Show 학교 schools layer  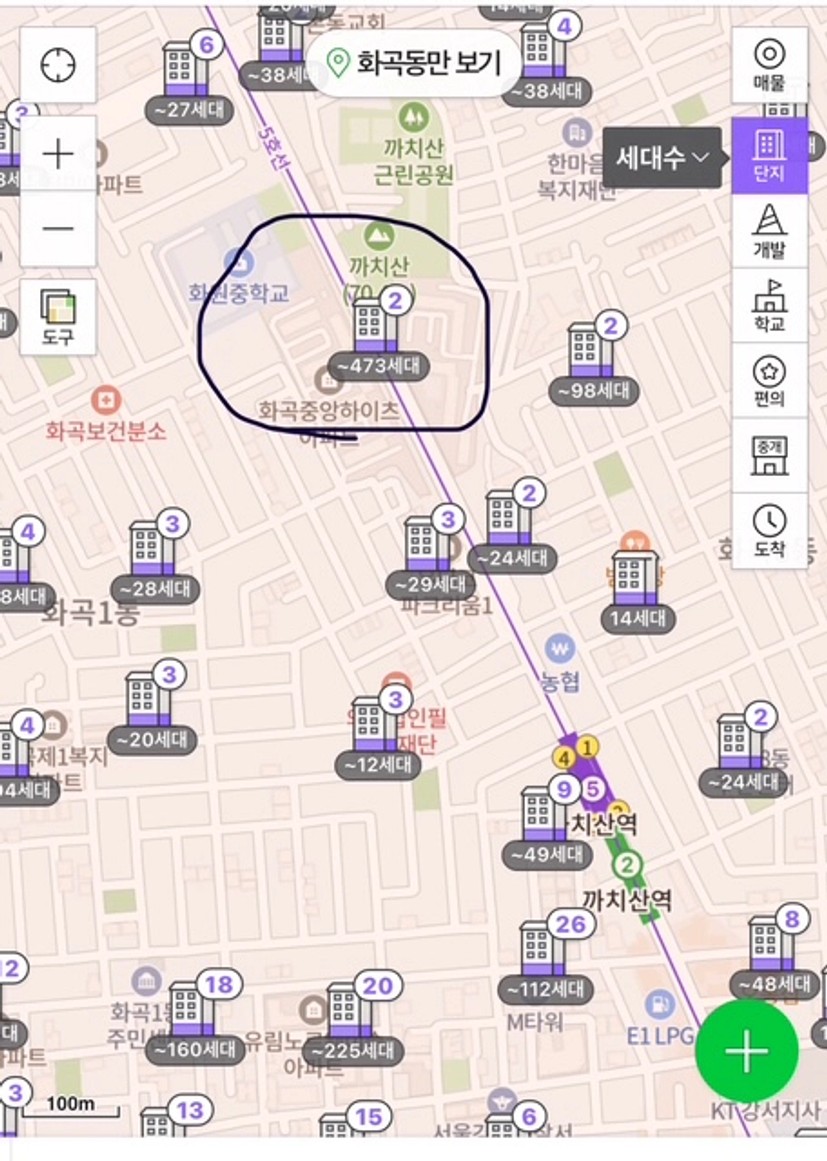click(x=769, y=306)
